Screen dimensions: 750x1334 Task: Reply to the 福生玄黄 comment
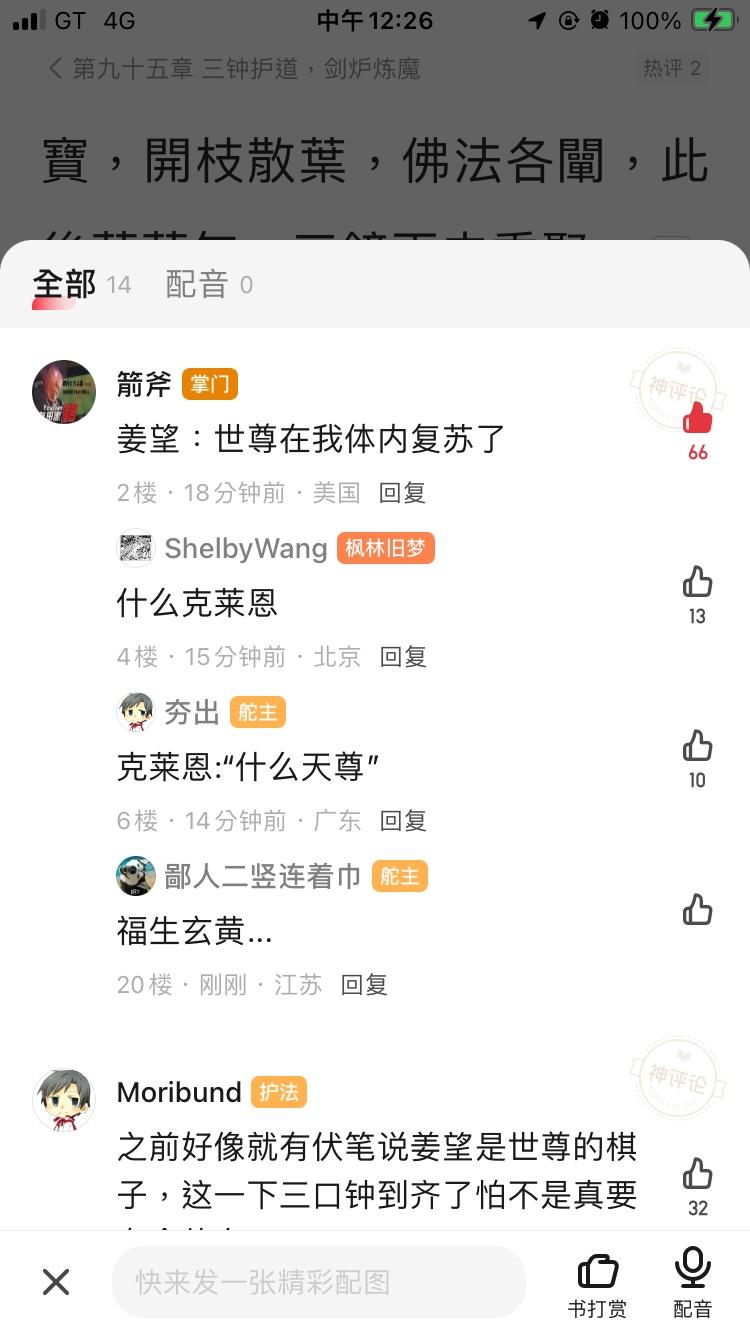(x=364, y=984)
